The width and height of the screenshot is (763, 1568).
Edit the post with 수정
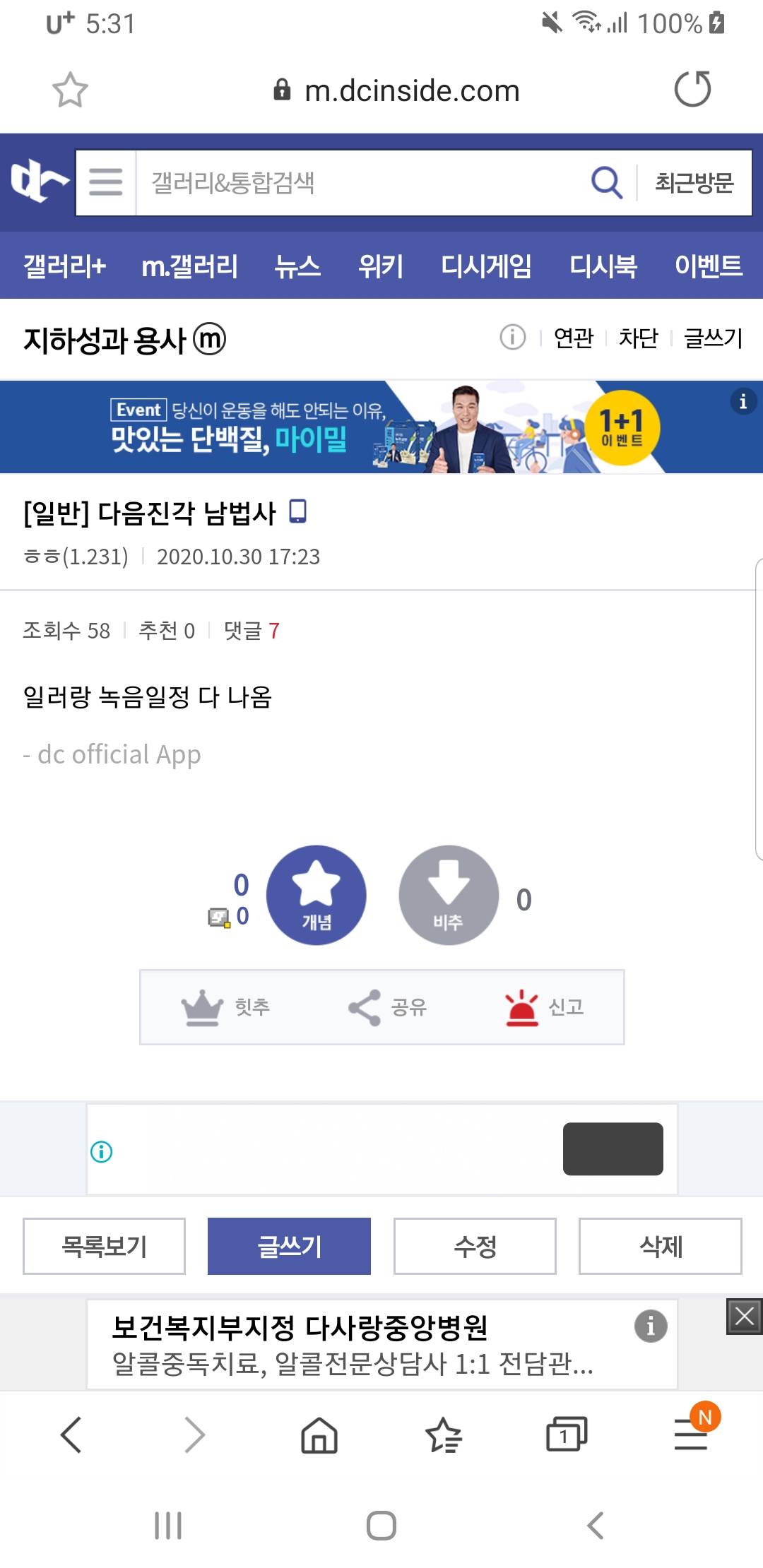click(x=475, y=1246)
